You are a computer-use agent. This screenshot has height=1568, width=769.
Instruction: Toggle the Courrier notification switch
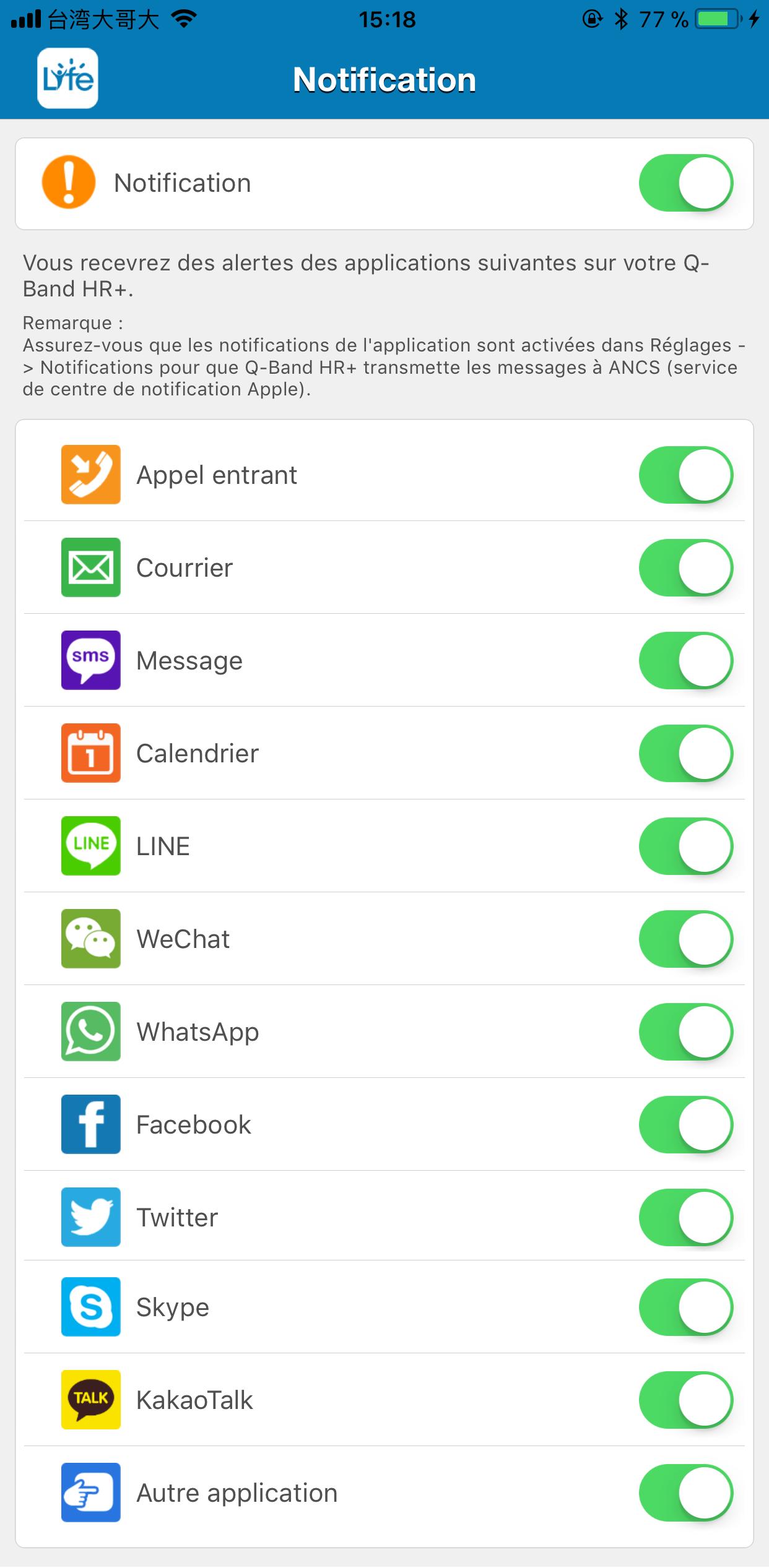685,568
